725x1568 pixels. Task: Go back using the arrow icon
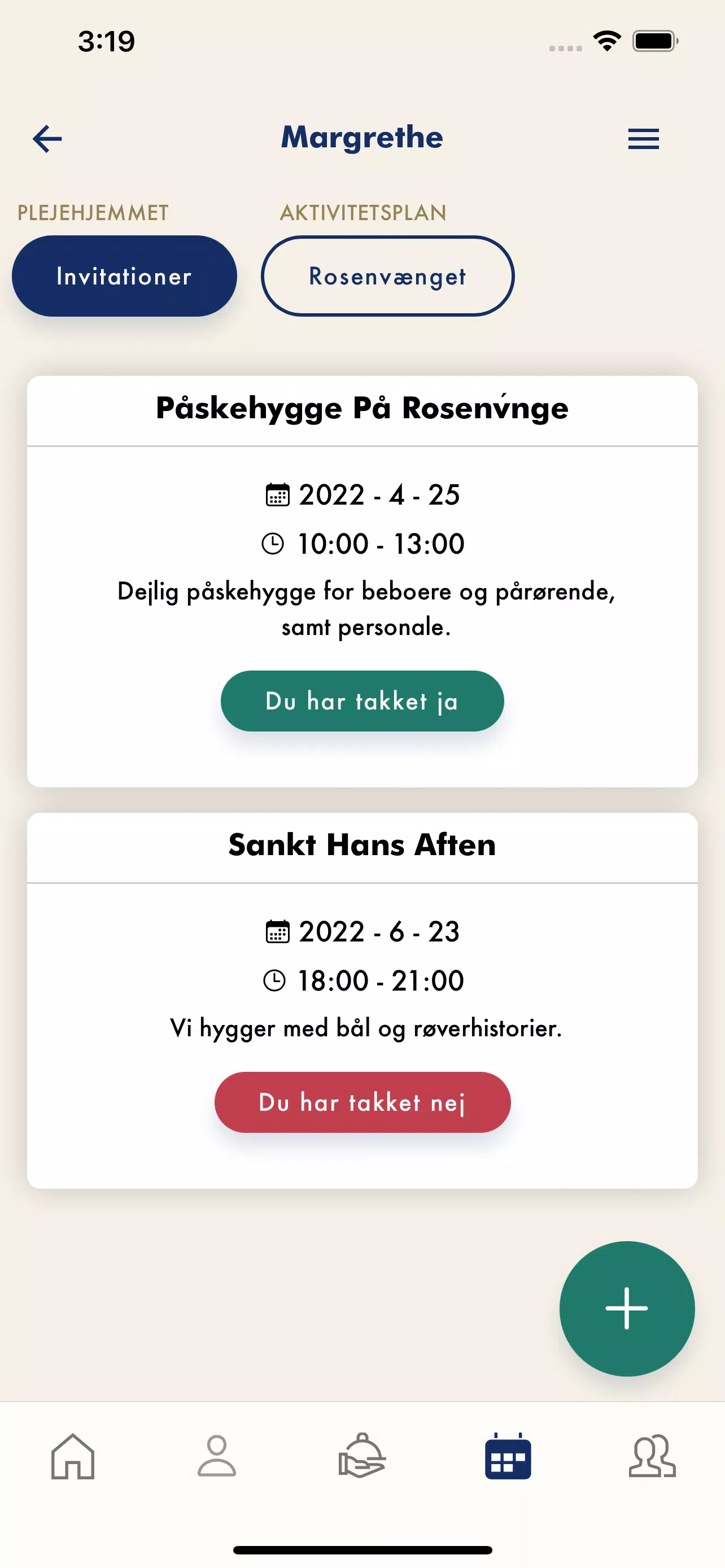click(x=47, y=139)
